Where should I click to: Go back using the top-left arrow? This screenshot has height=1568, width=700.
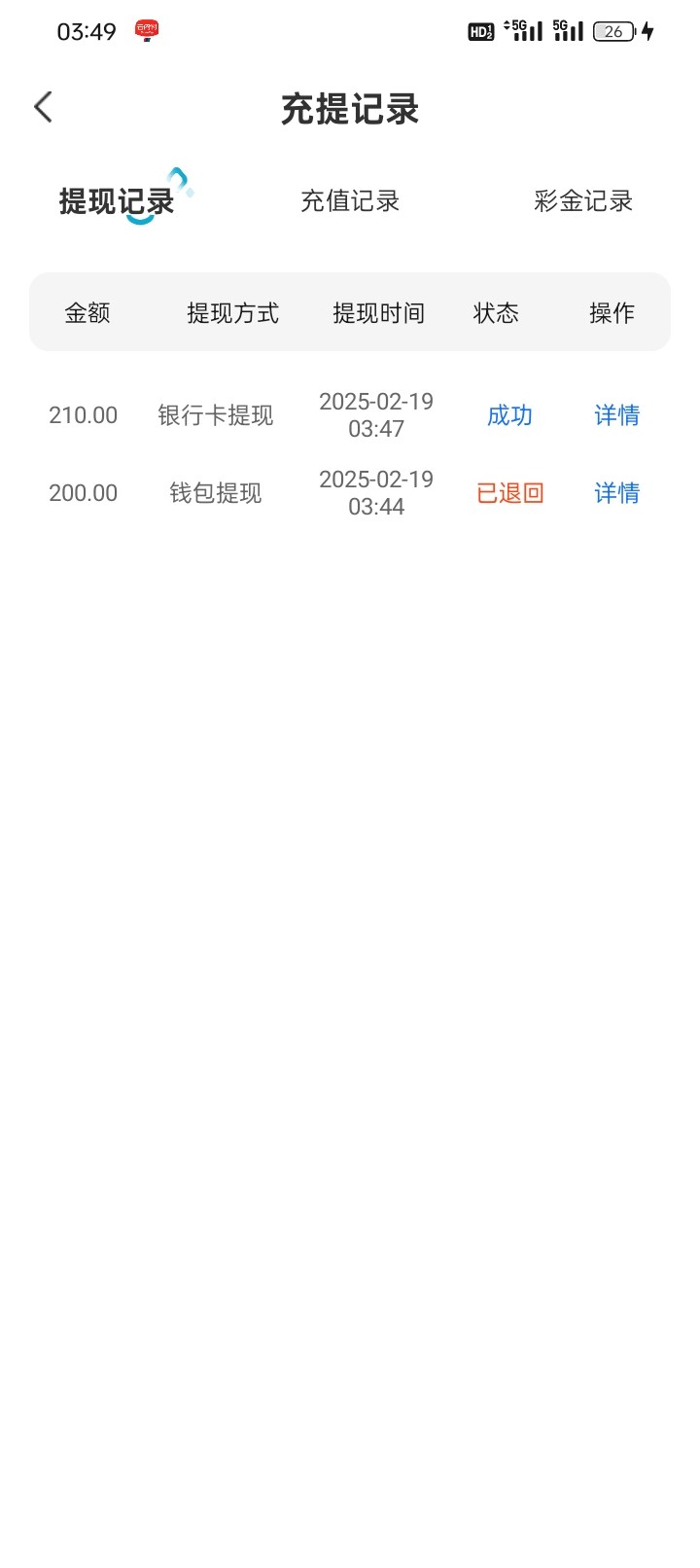44,107
